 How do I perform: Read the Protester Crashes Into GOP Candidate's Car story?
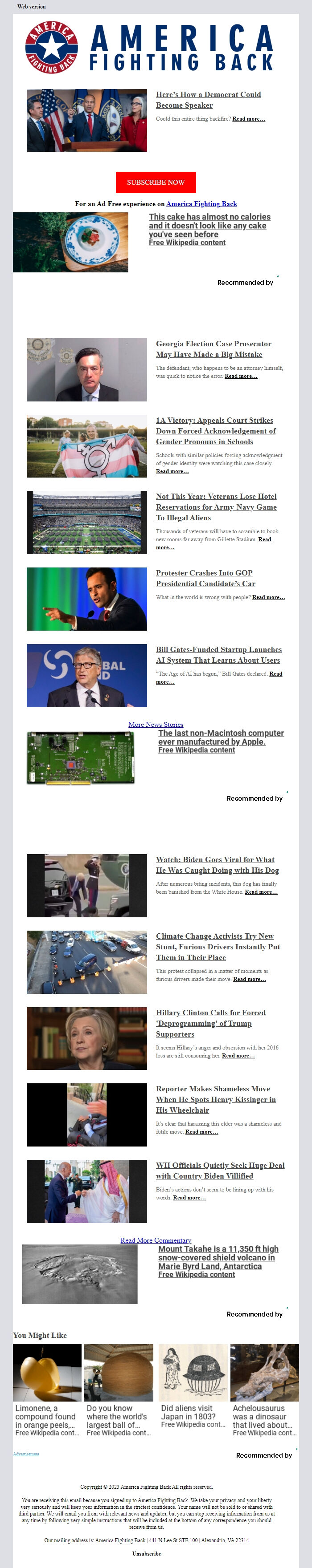pos(205,578)
